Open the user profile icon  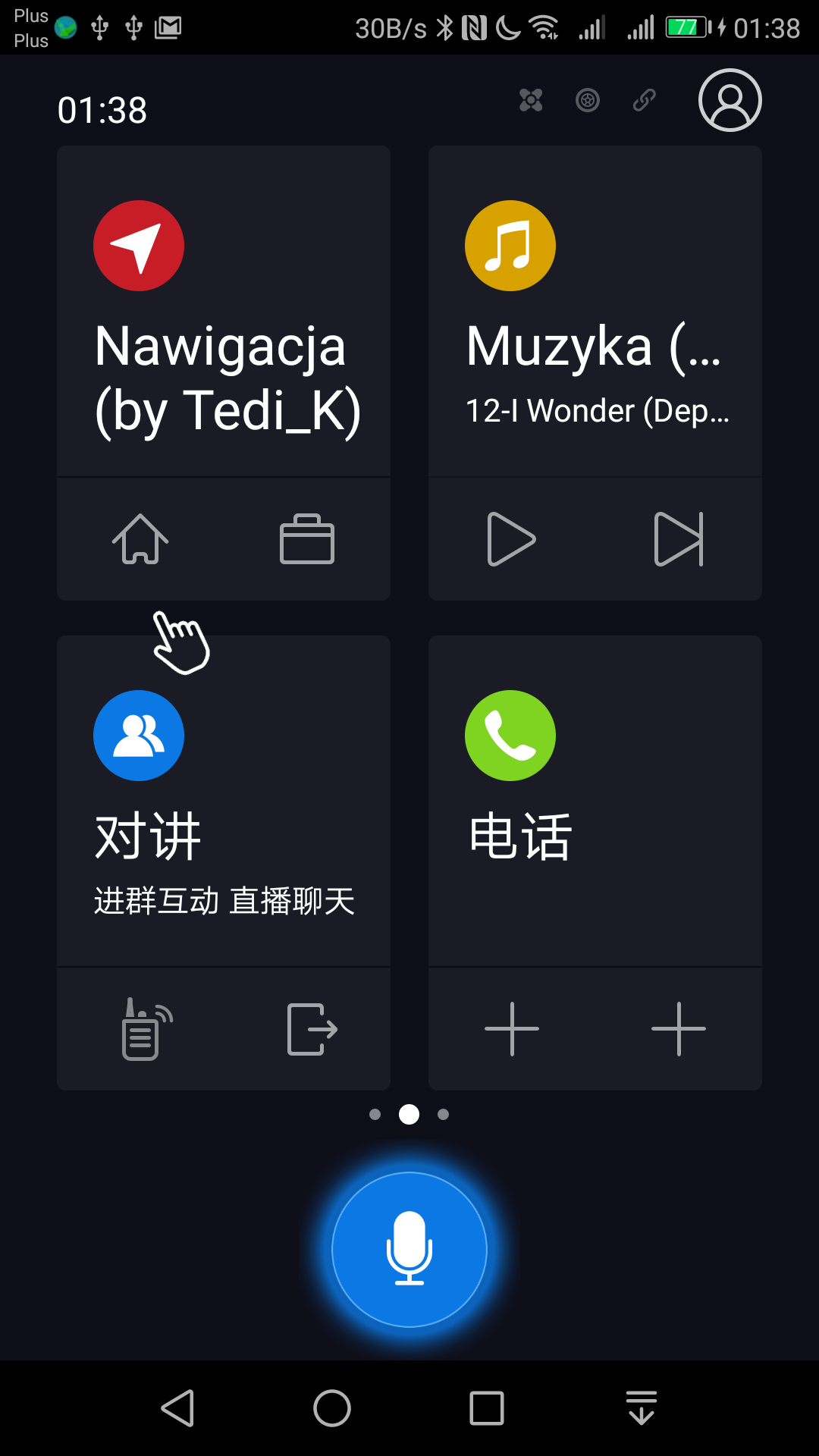[730, 100]
